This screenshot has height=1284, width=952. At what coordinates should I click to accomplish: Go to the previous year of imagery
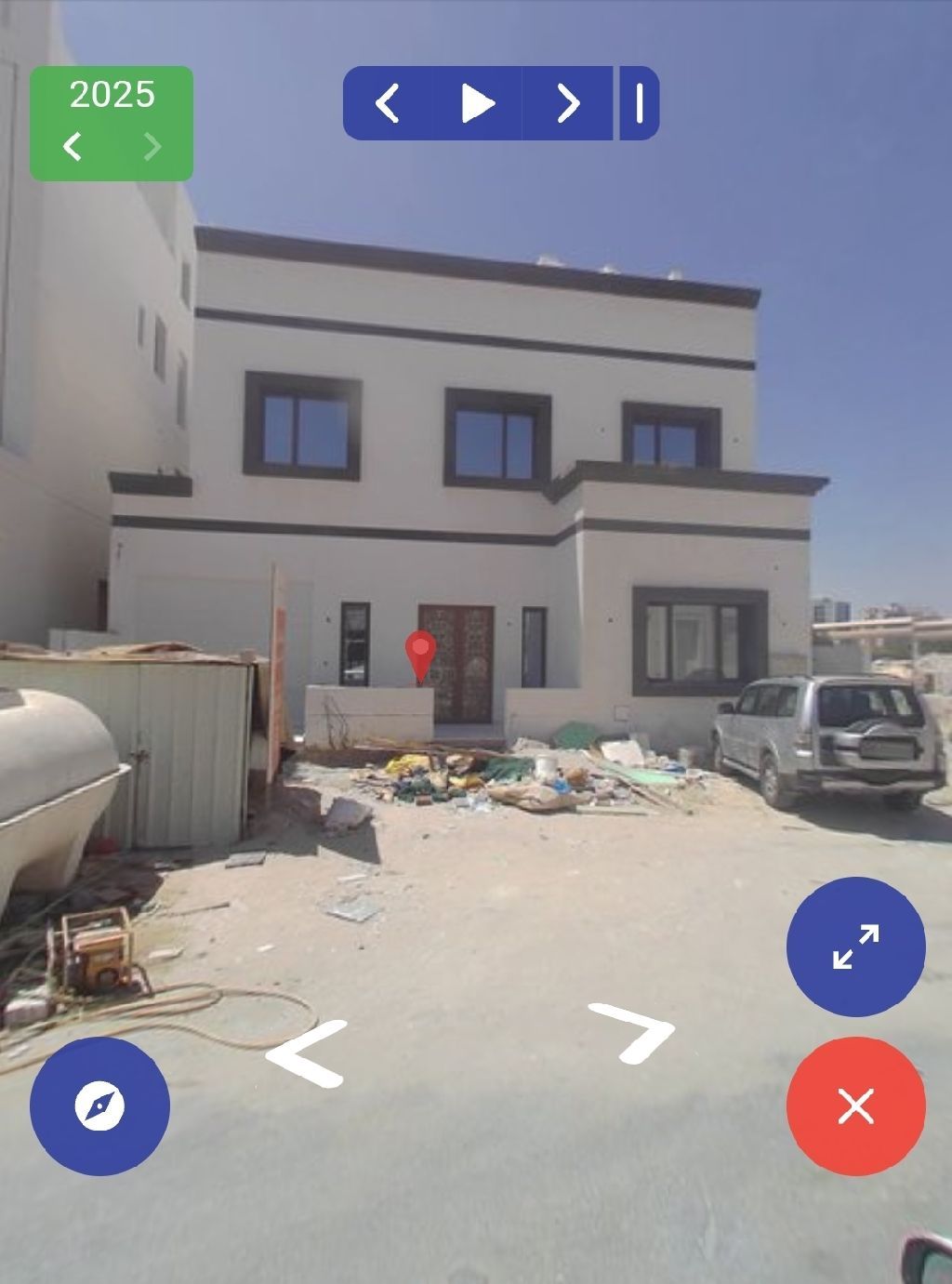tap(73, 147)
